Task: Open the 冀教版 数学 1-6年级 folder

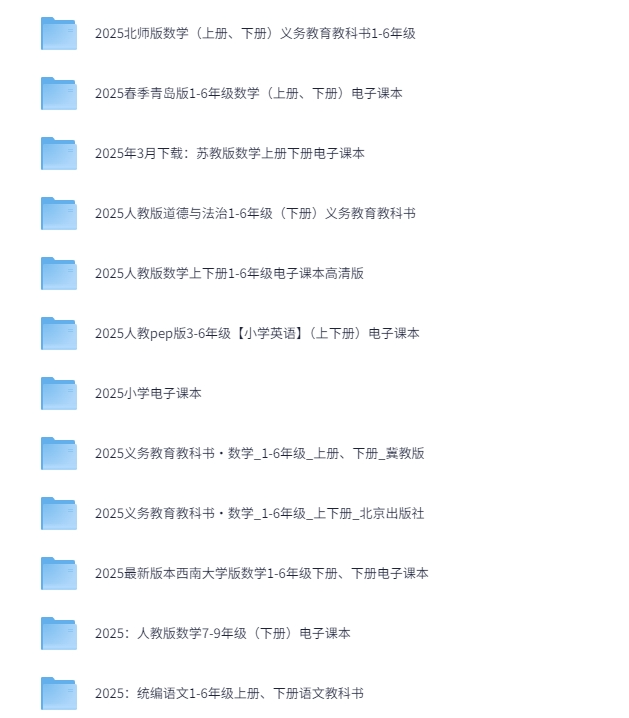Action: point(259,453)
